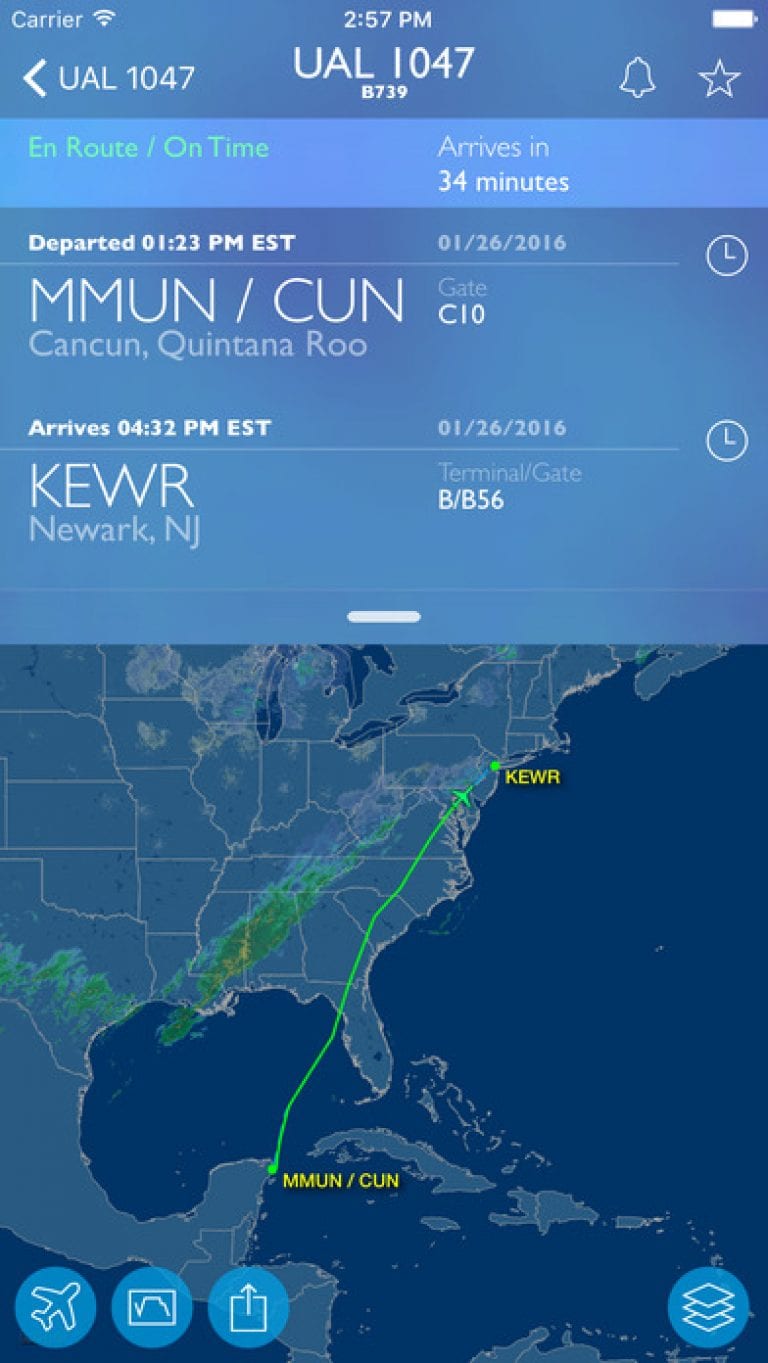This screenshot has width=768, height=1363.
Task: Tap the Arrives in 34 minutes banner
Action: click(x=503, y=166)
